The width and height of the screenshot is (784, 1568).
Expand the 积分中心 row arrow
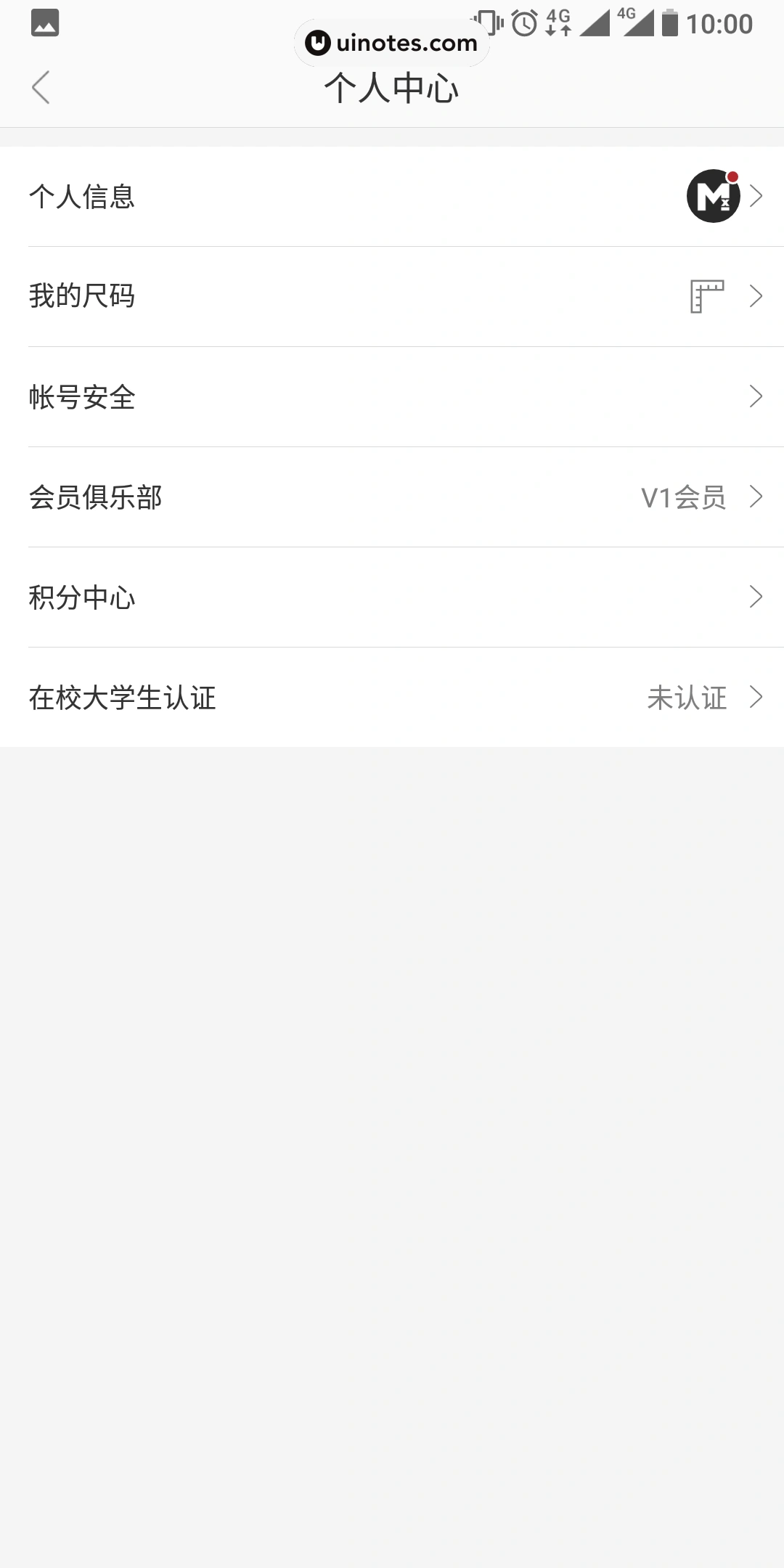click(x=758, y=598)
